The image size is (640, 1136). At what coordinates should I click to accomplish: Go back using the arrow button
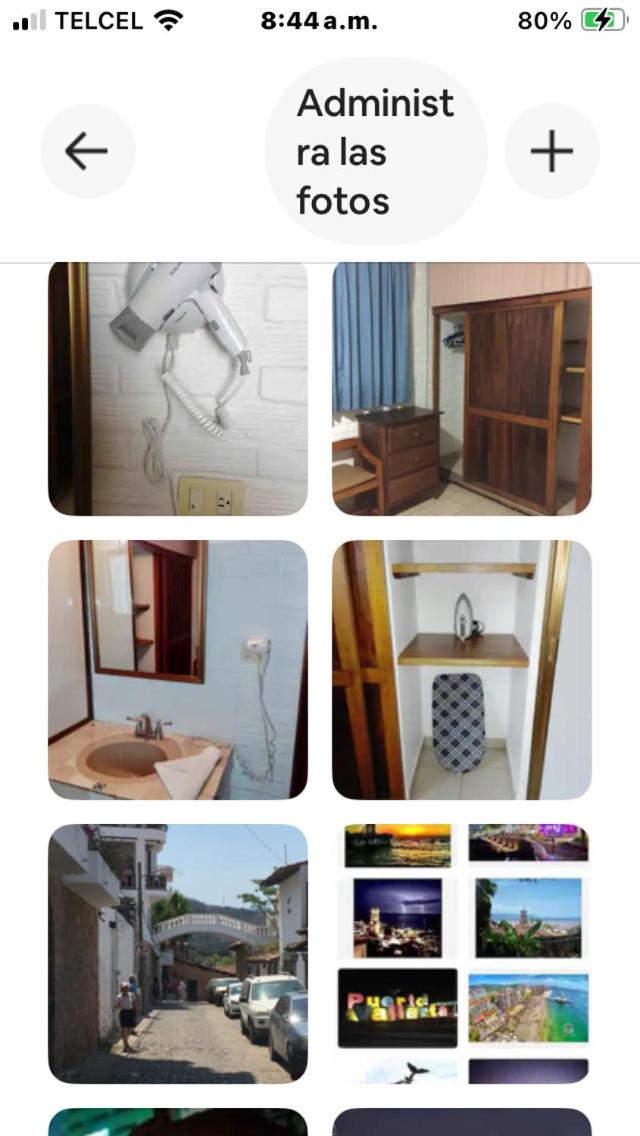87,151
